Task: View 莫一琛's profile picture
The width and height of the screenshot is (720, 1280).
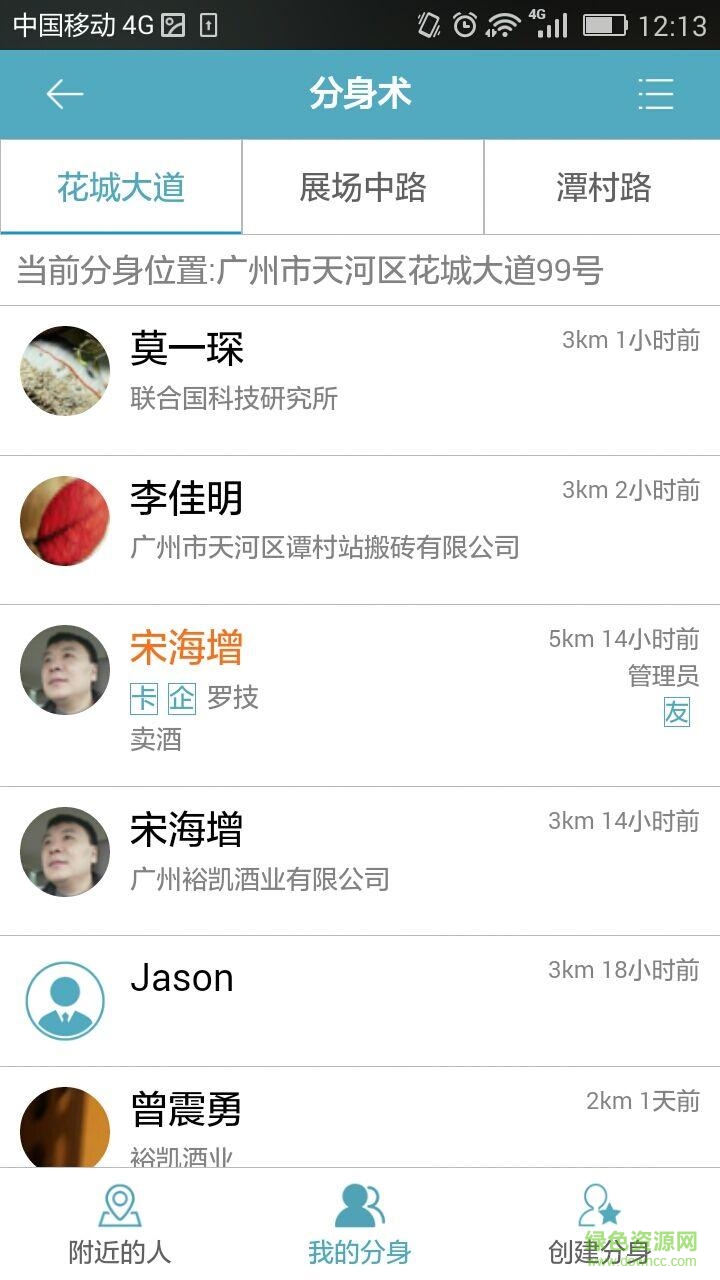Action: point(64,370)
